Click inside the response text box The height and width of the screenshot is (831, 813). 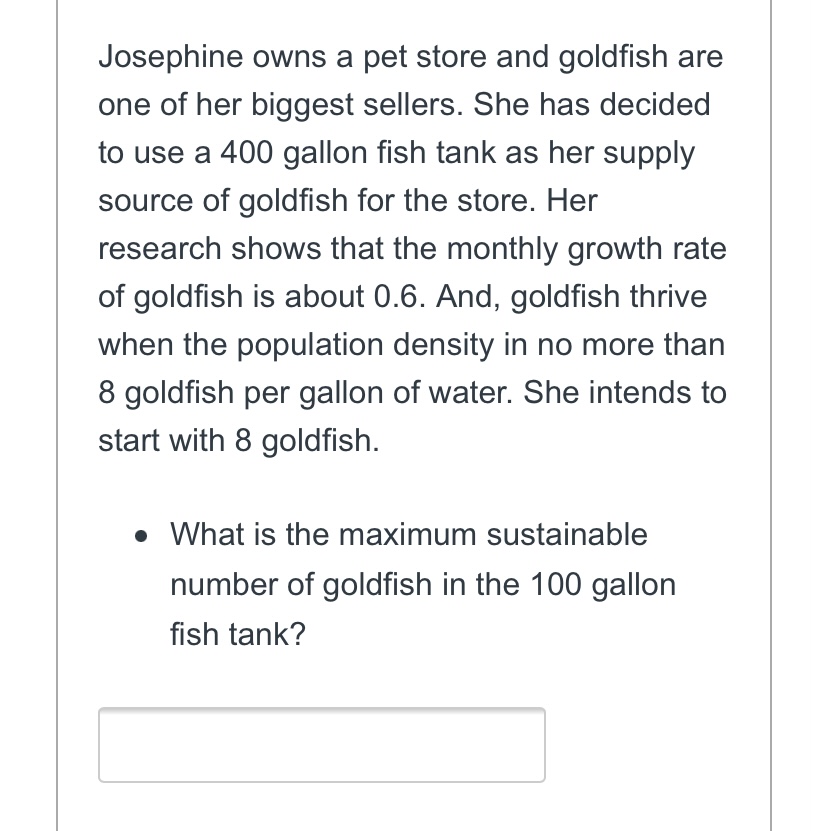[320, 744]
